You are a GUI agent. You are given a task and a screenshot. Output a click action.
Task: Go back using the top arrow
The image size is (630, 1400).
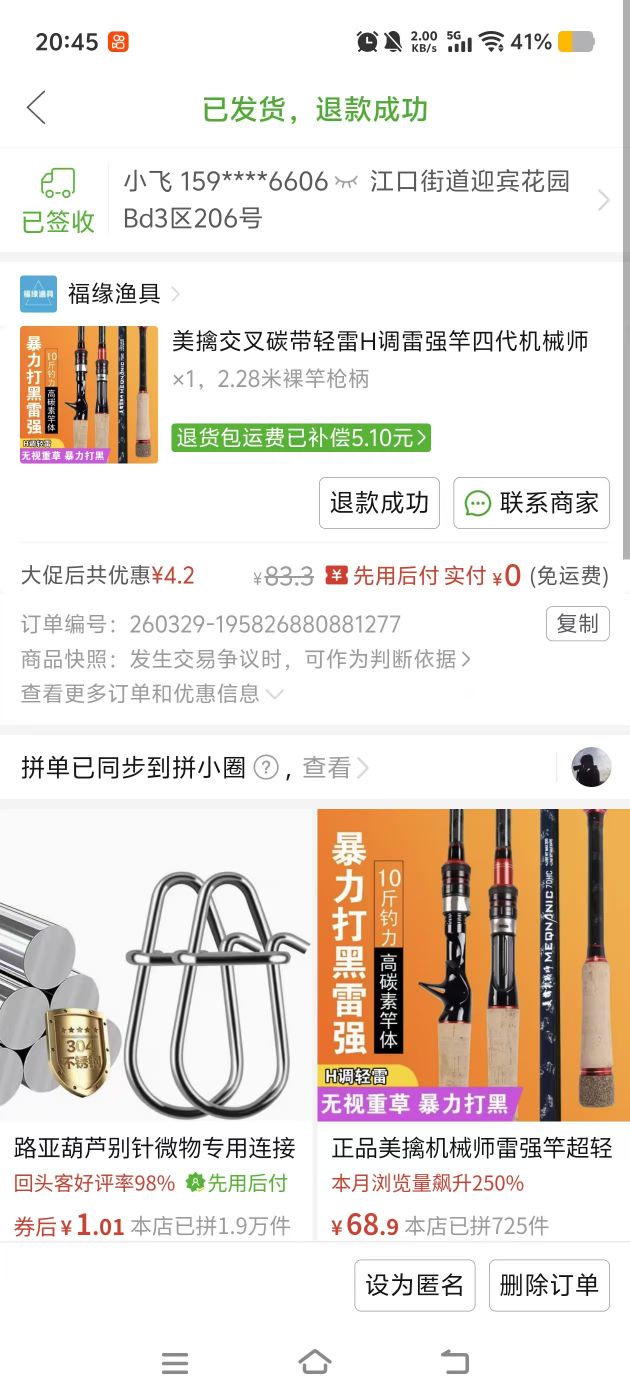click(x=37, y=108)
